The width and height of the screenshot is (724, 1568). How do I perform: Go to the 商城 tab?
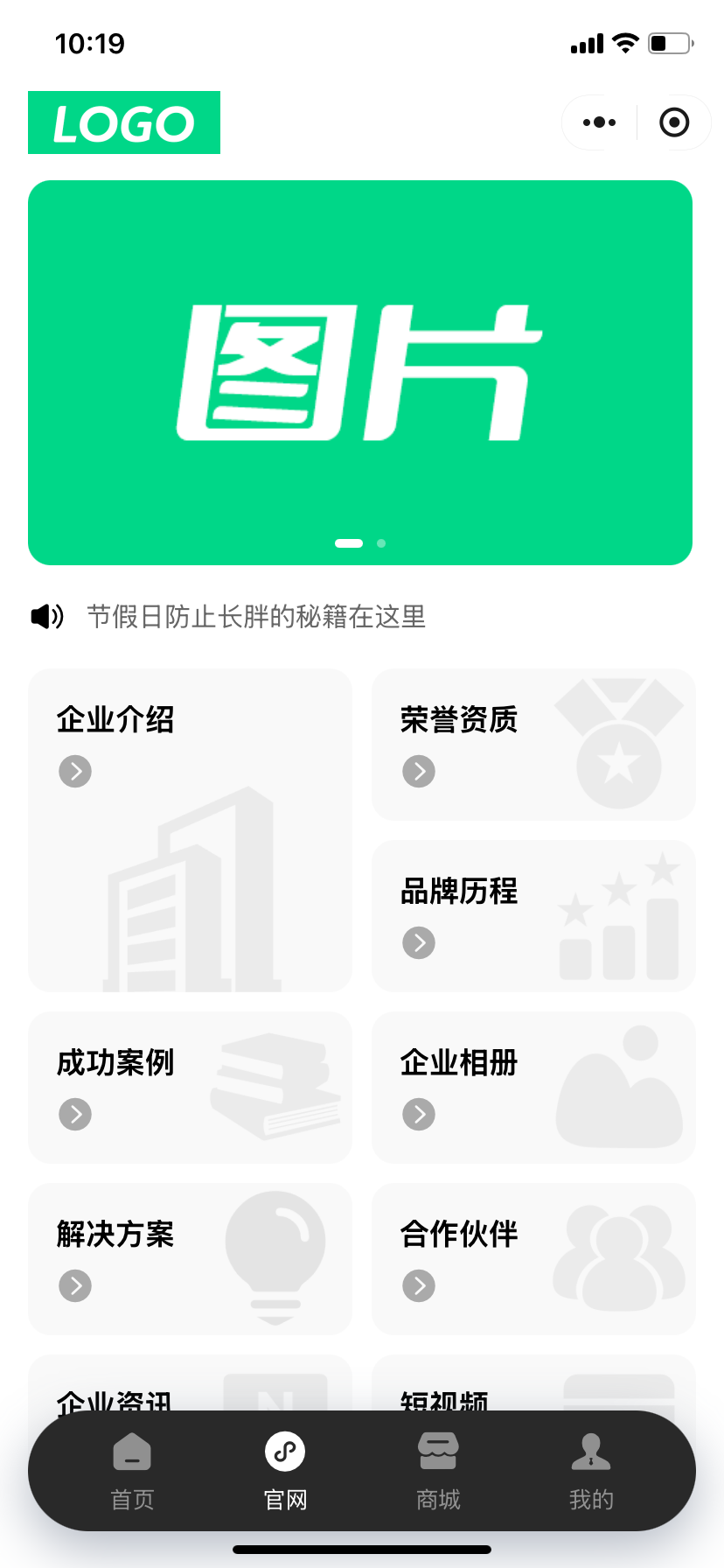tap(438, 1471)
